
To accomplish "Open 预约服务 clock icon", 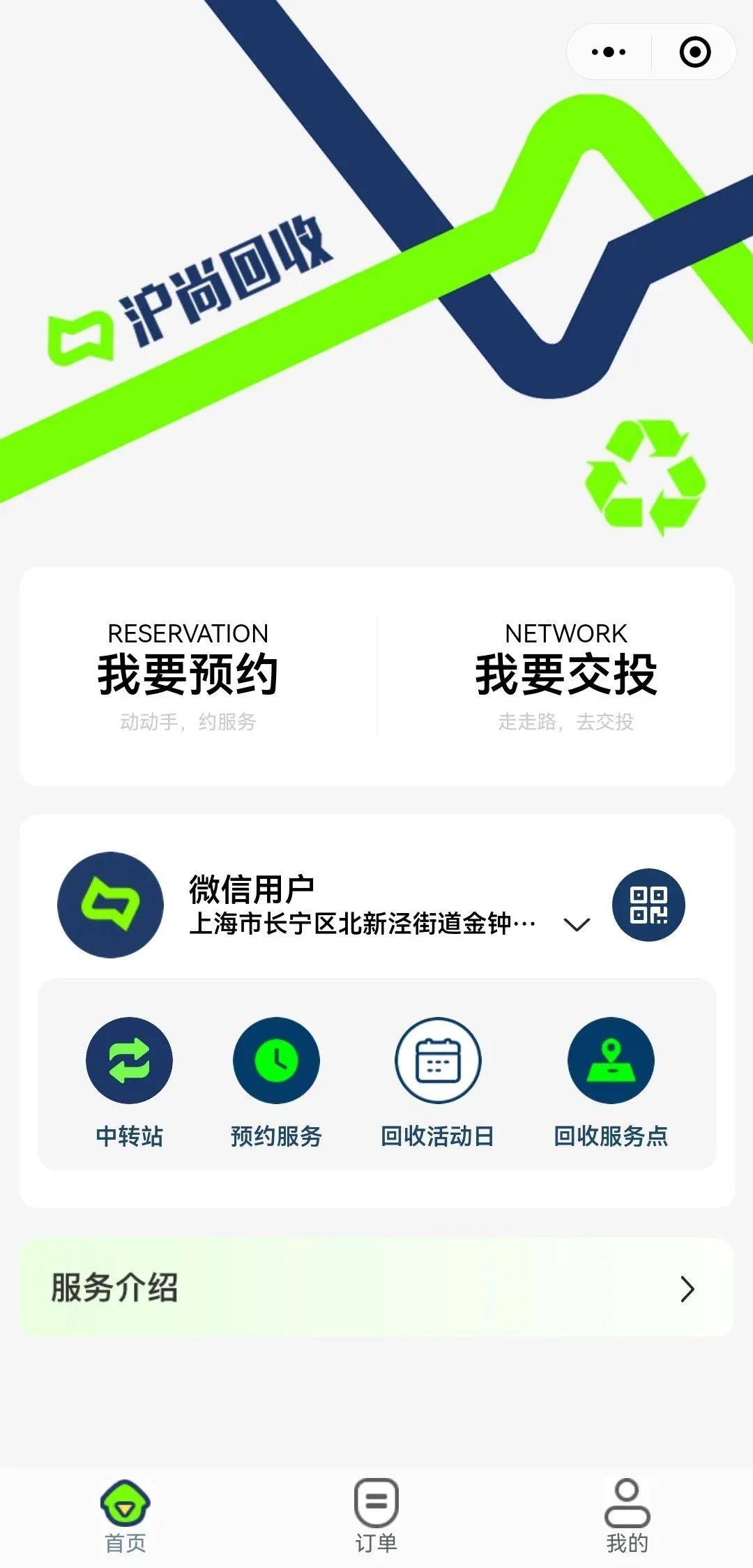I will coord(276,1060).
